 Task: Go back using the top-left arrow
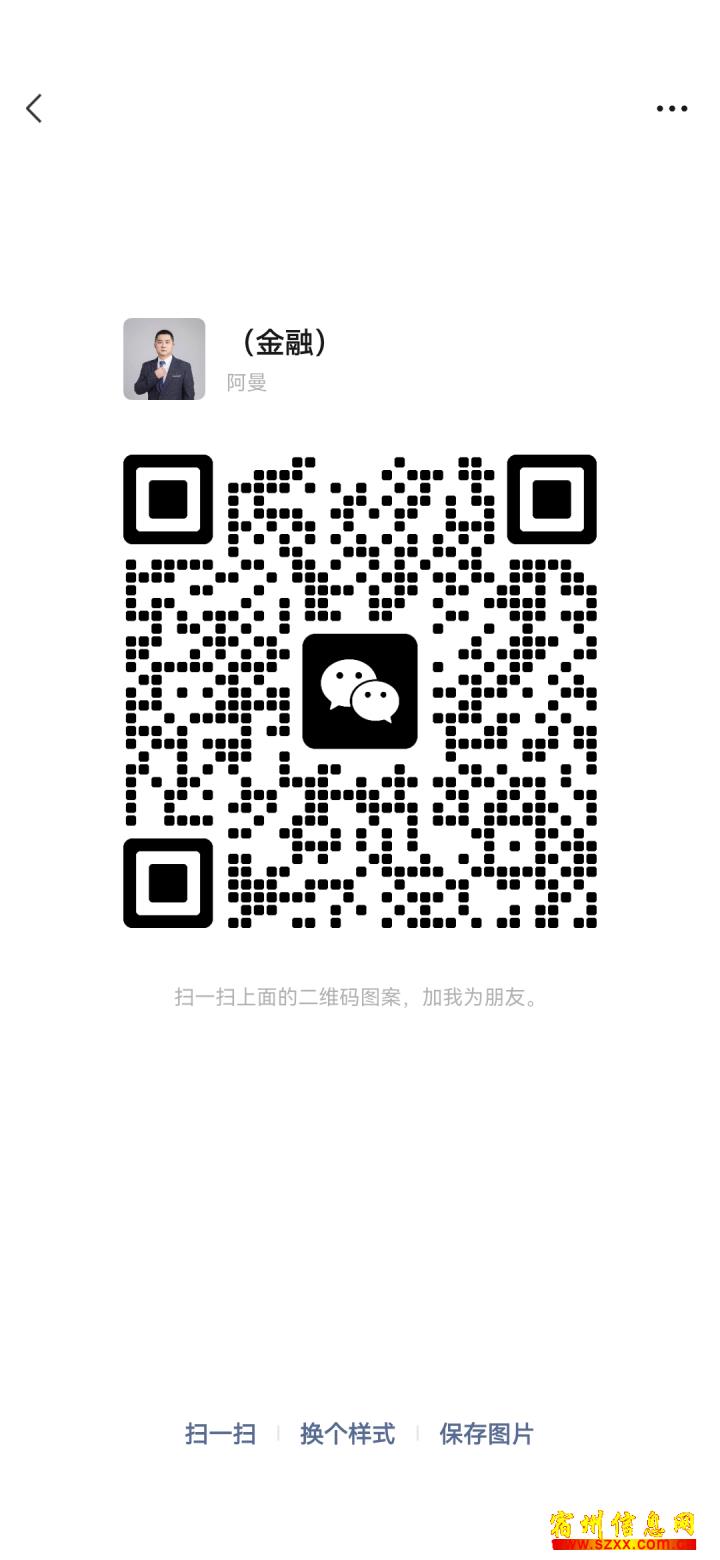click(x=35, y=108)
